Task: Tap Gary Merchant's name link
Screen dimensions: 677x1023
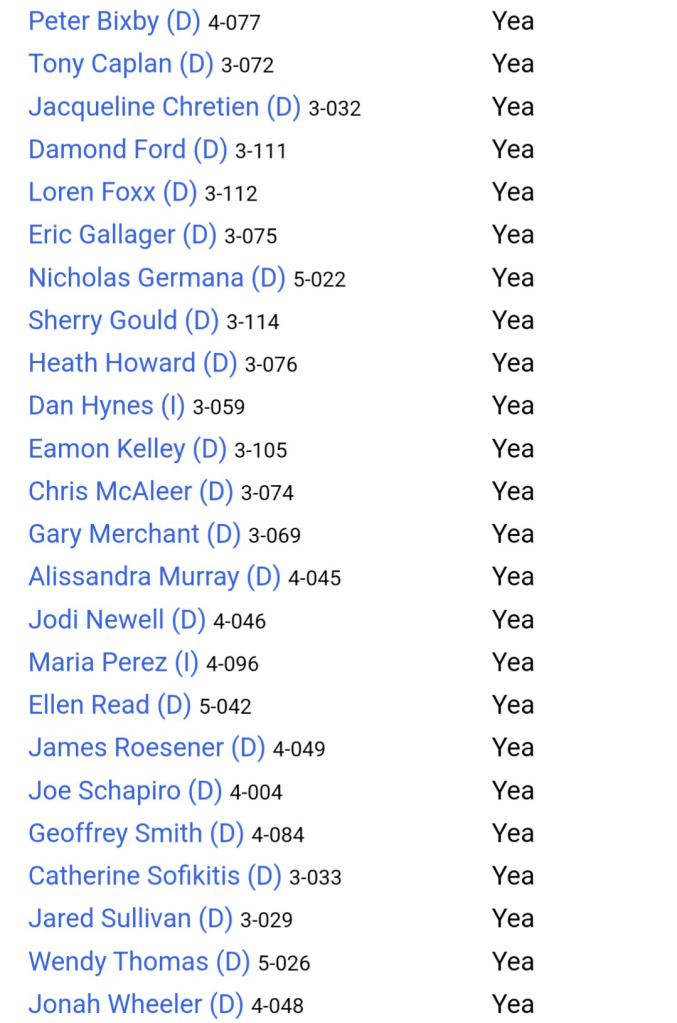Action: click(134, 534)
